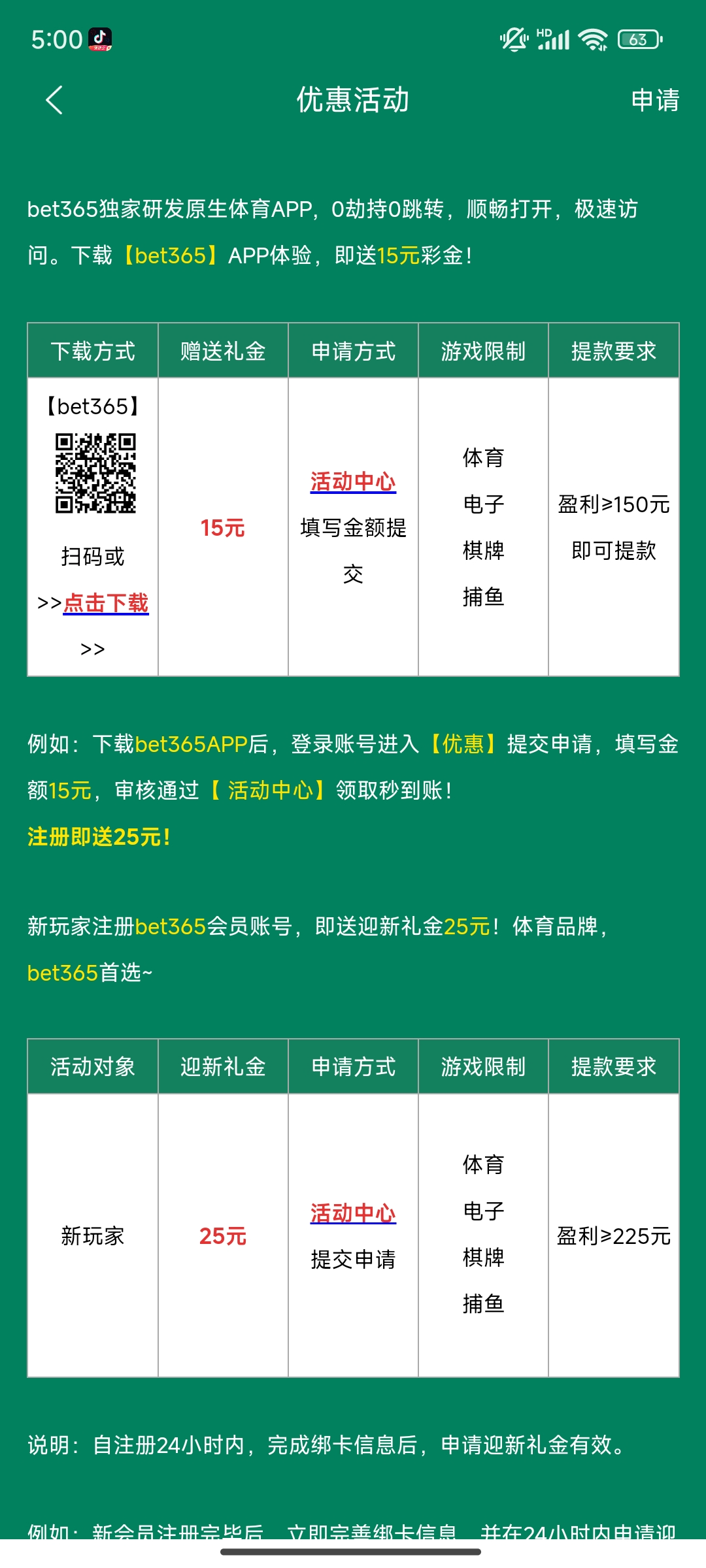Open 活动中心 link in the 25元 table
Image resolution: width=706 pixels, height=1568 pixels.
click(353, 1213)
